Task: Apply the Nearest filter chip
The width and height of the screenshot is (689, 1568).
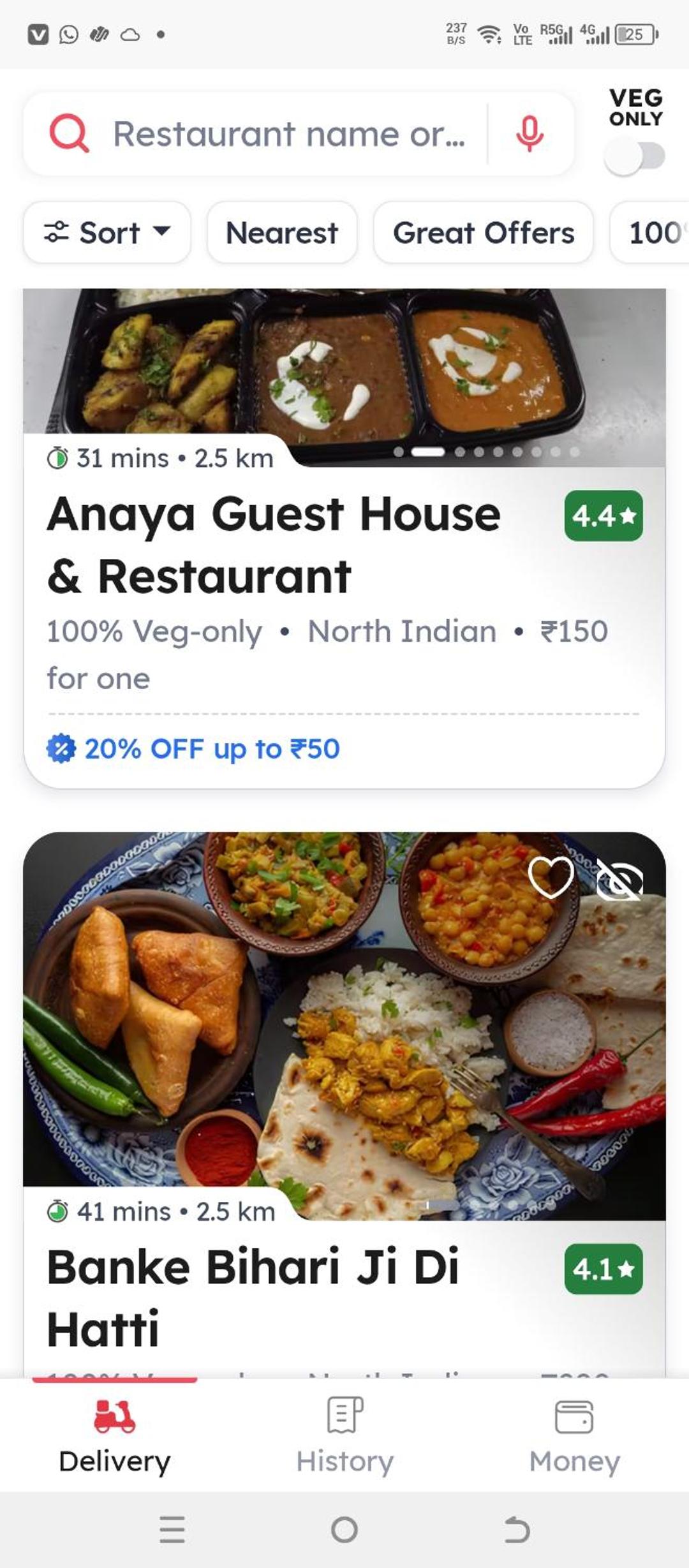Action: pyautogui.click(x=282, y=232)
